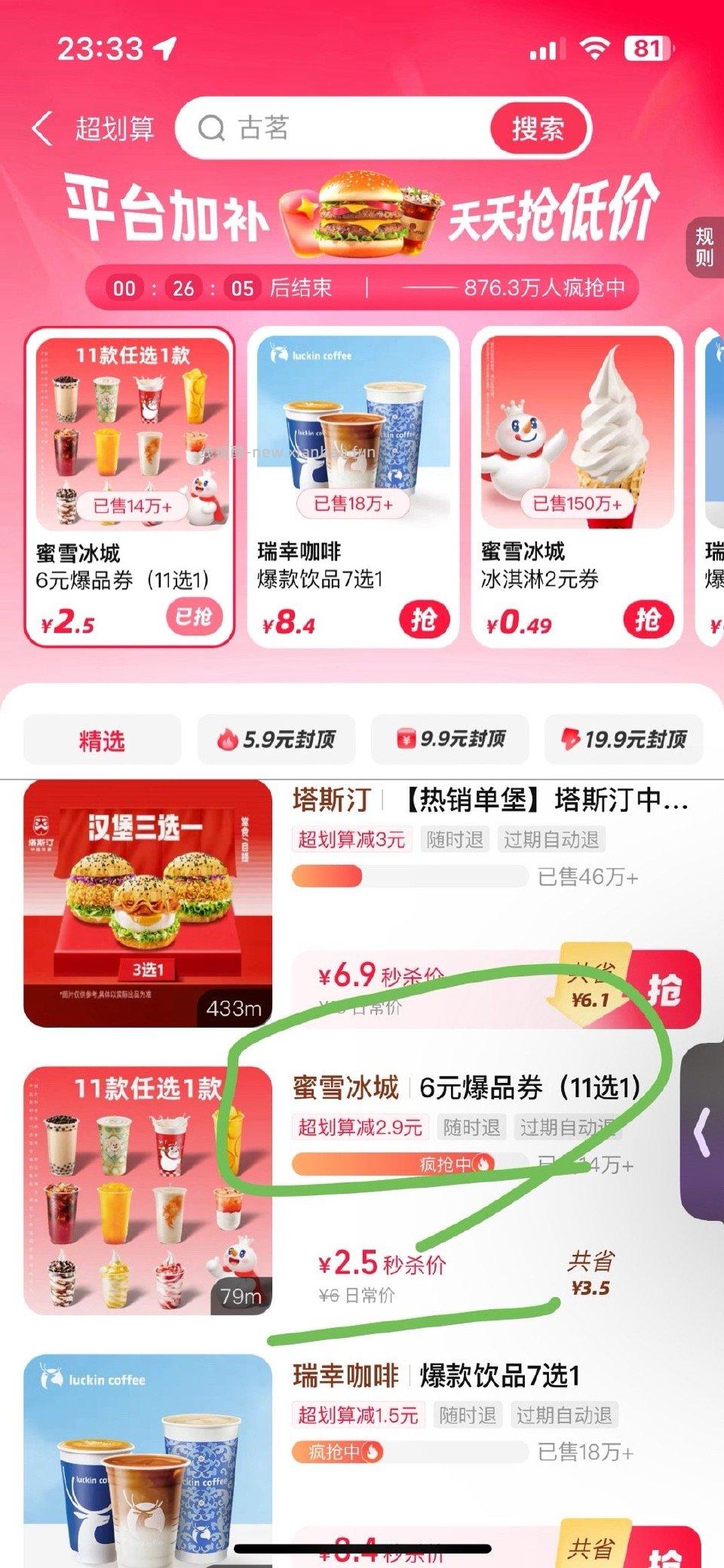Tap the back arrow to leave 超划算 page
The height and width of the screenshot is (1568, 724).
(x=41, y=128)
